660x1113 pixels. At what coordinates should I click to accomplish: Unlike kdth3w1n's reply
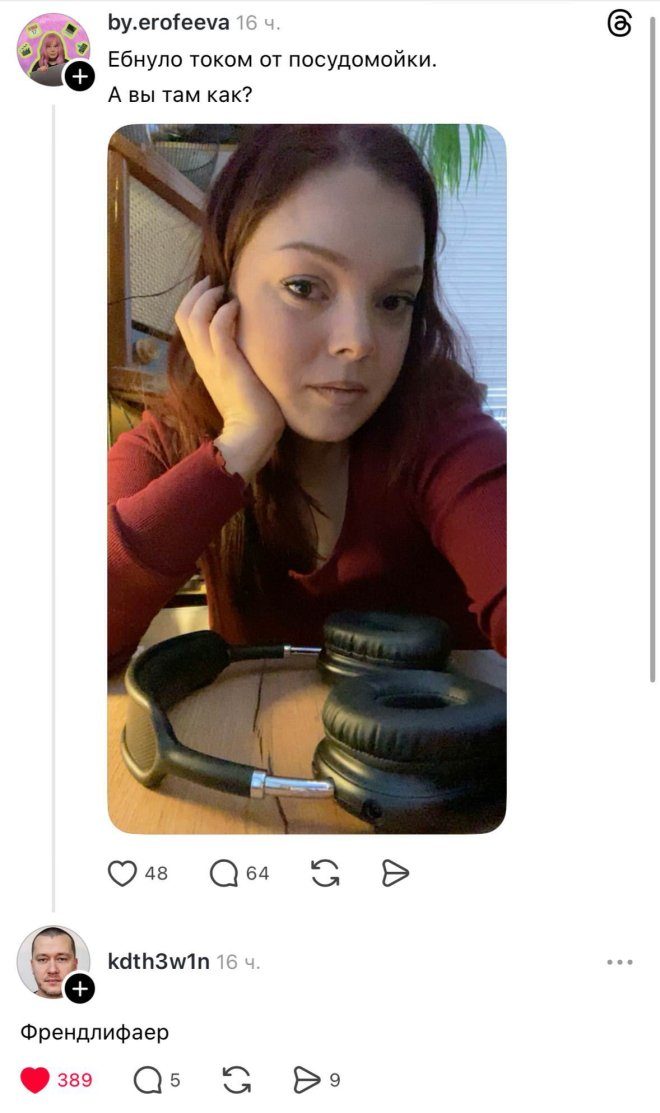(36, 1080)
